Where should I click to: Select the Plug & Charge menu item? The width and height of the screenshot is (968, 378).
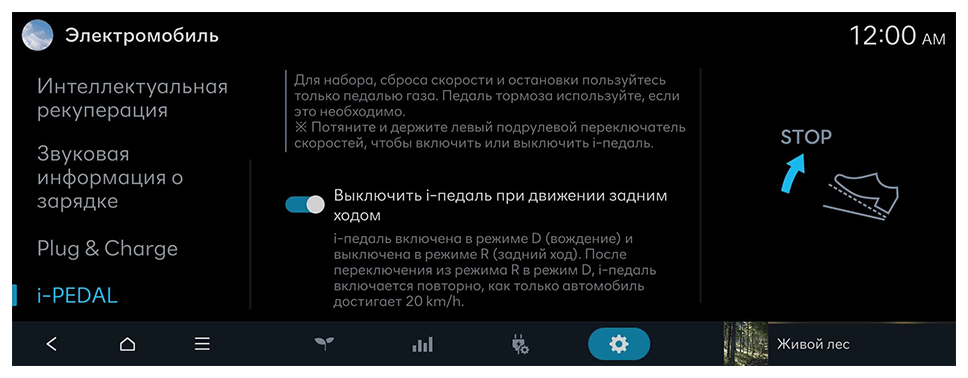pyautogui.click(x=107, y=249)
